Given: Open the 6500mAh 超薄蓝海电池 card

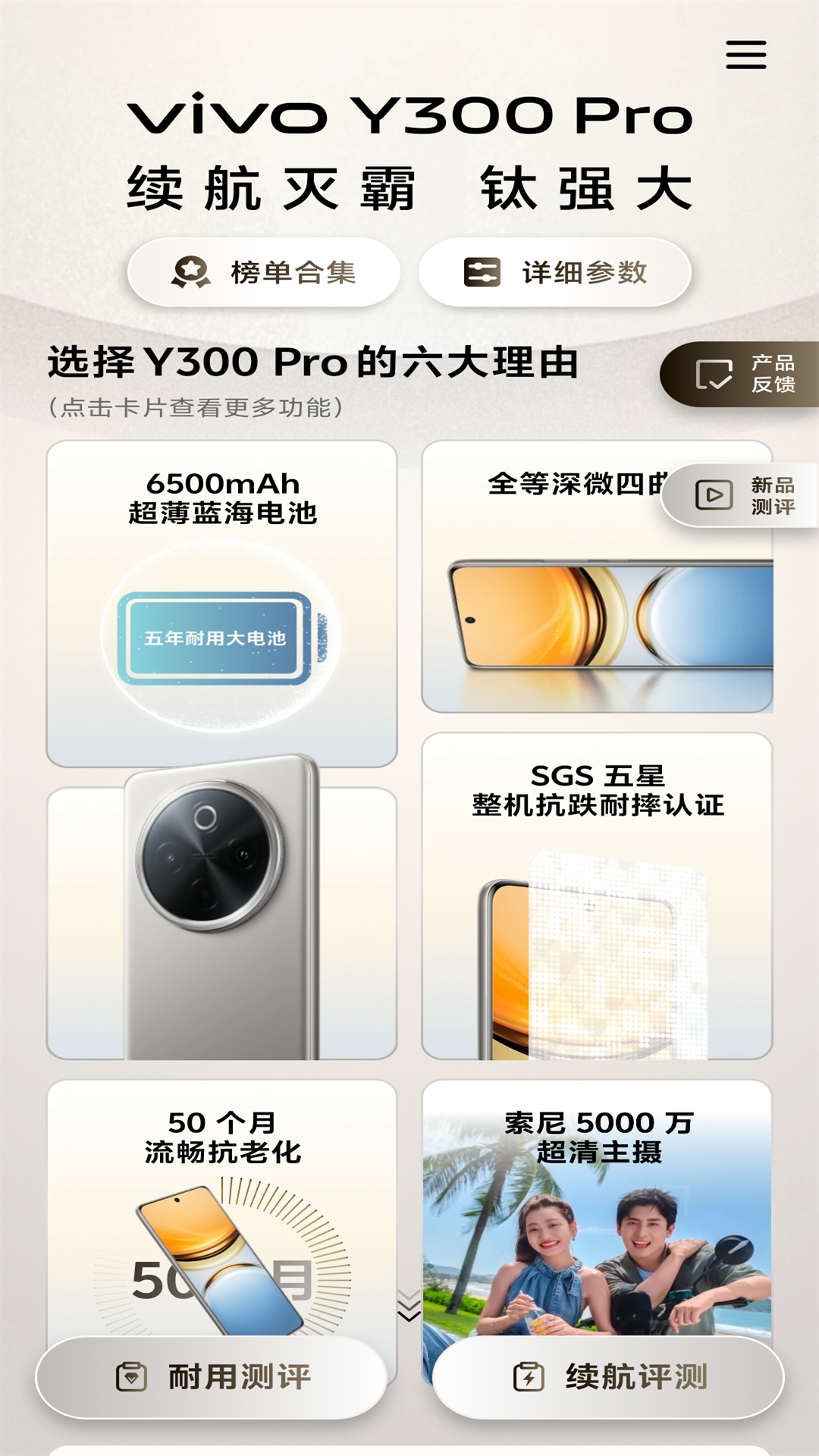Looking at the screenshot, I should pyautogui.click(x=221, y=603).
